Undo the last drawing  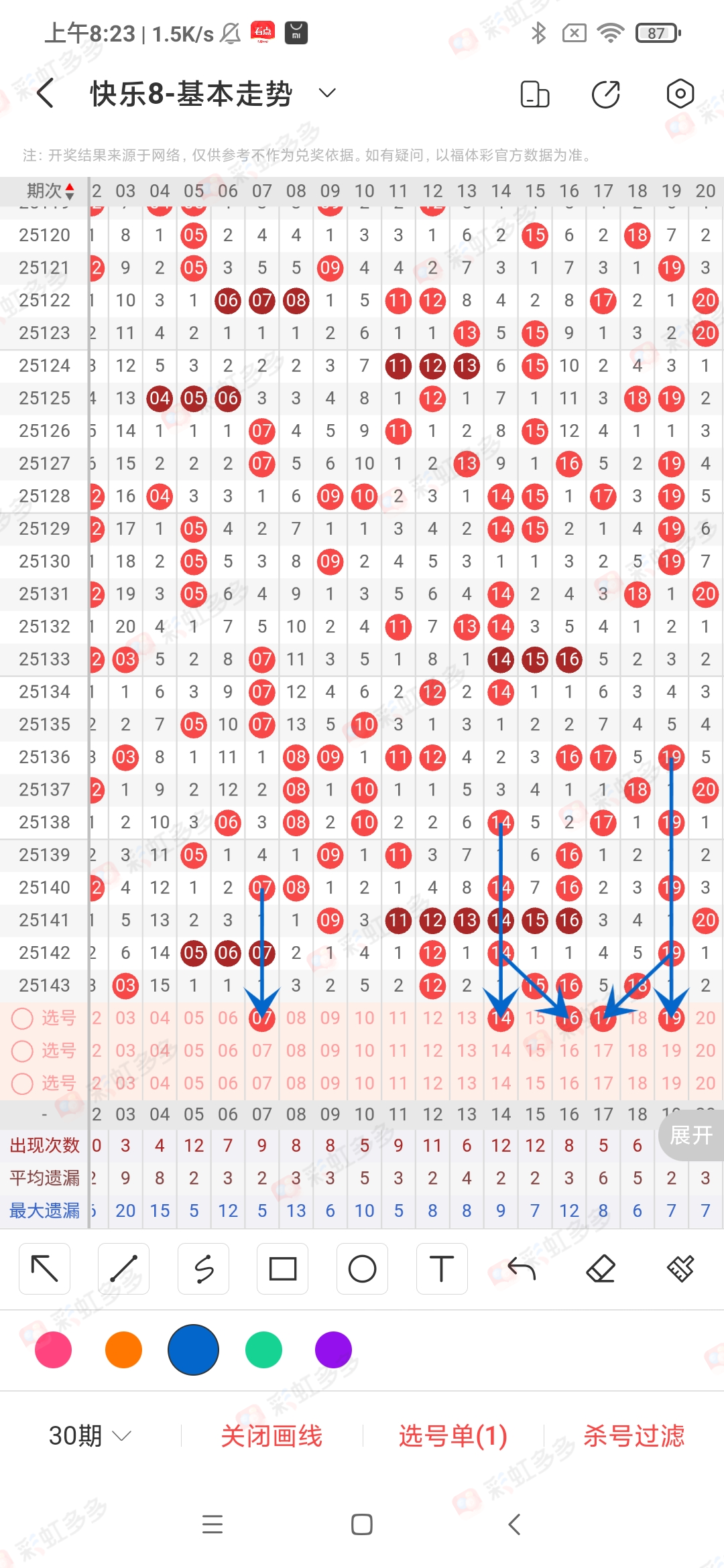[x=522, y=1268]
